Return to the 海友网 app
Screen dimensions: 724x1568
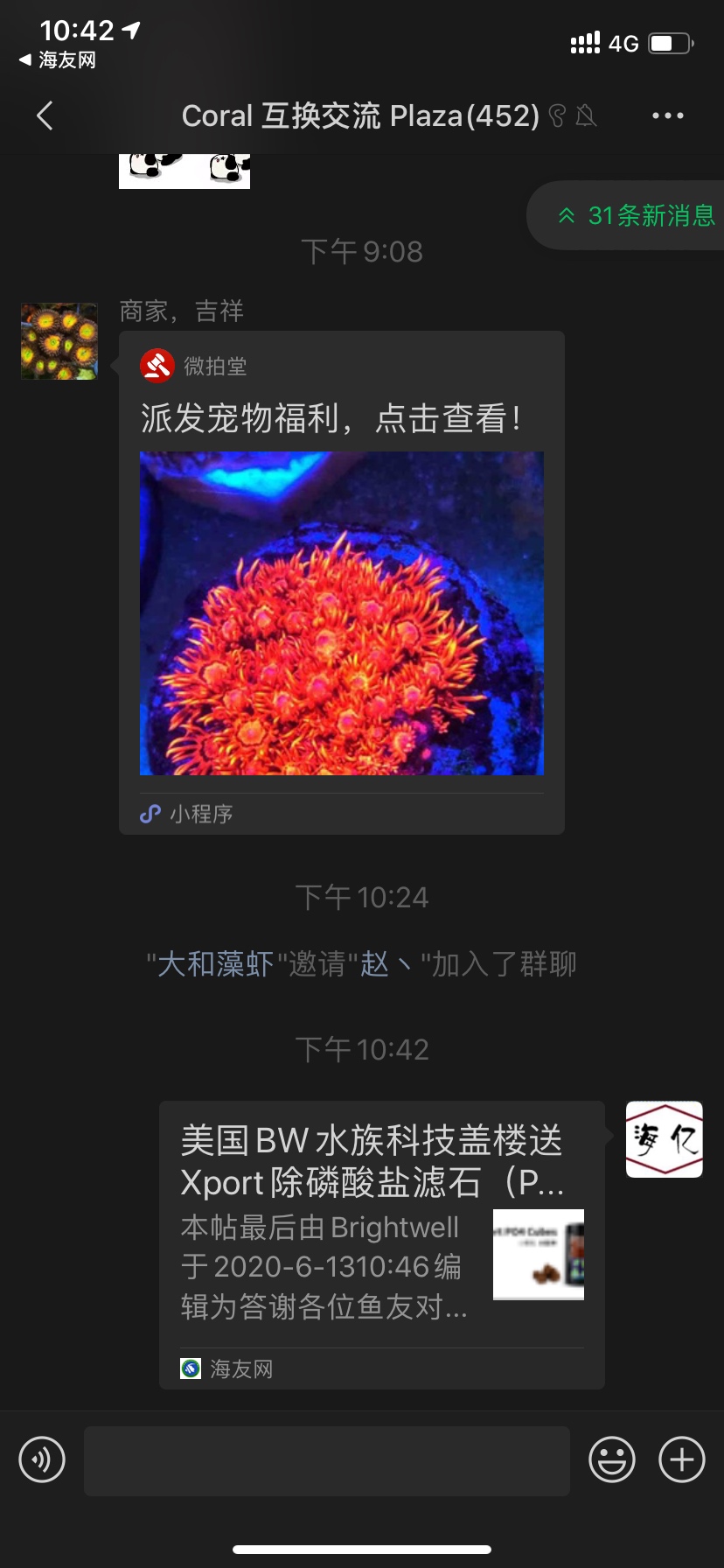(58, 60)
